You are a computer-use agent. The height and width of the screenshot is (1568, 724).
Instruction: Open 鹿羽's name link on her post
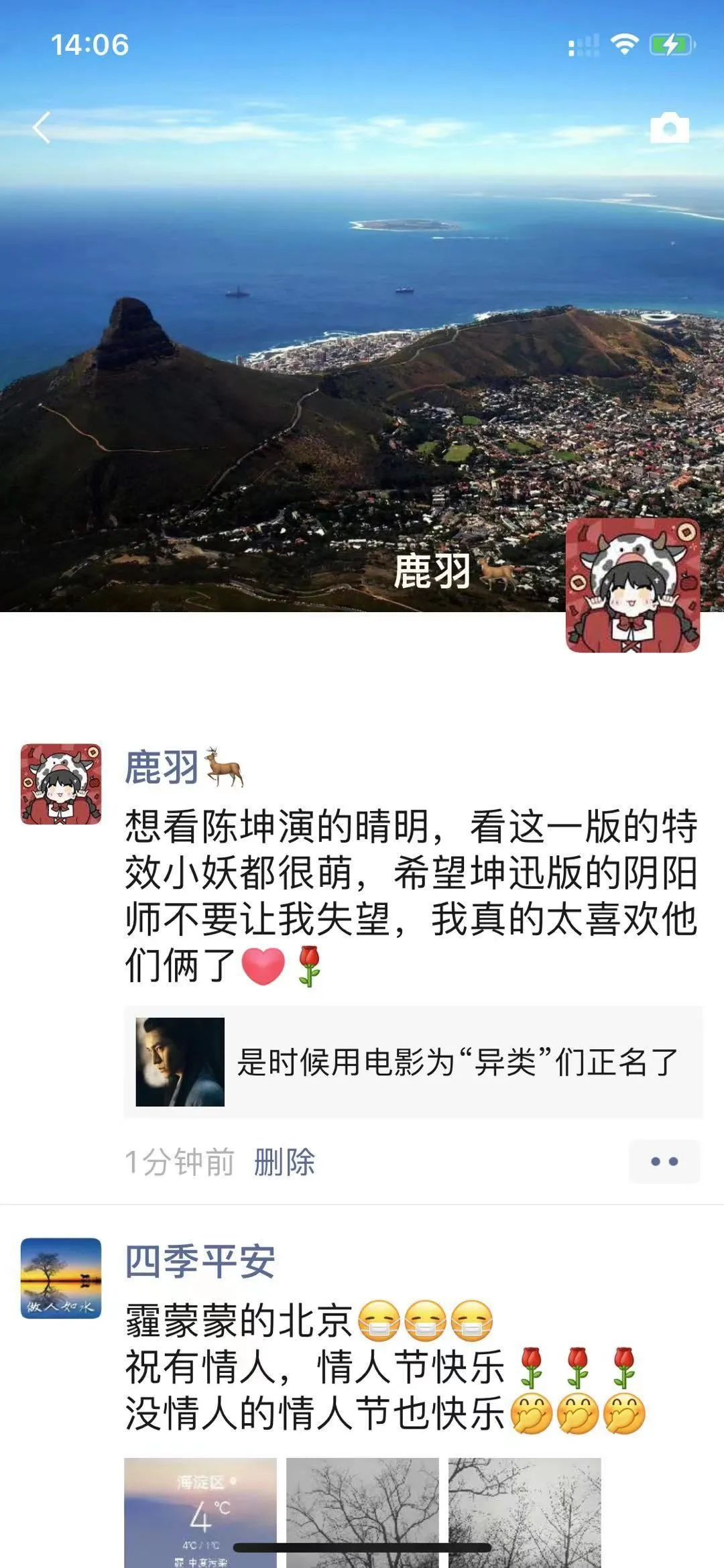point(162,768)
